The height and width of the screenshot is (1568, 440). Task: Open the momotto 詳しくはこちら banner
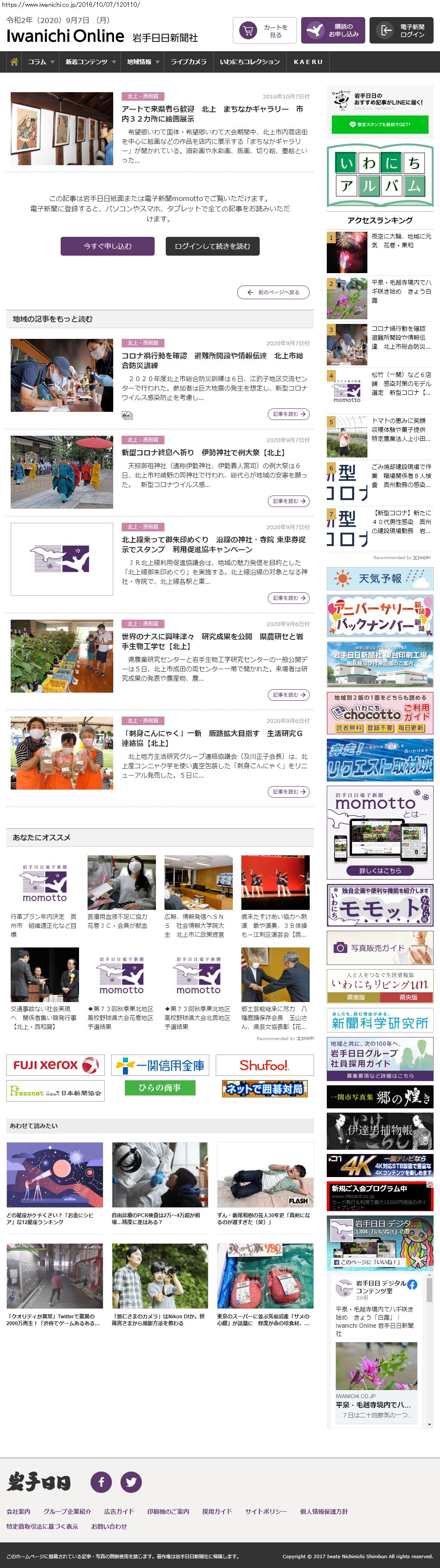pyautogui.click(x=380, y=871)
